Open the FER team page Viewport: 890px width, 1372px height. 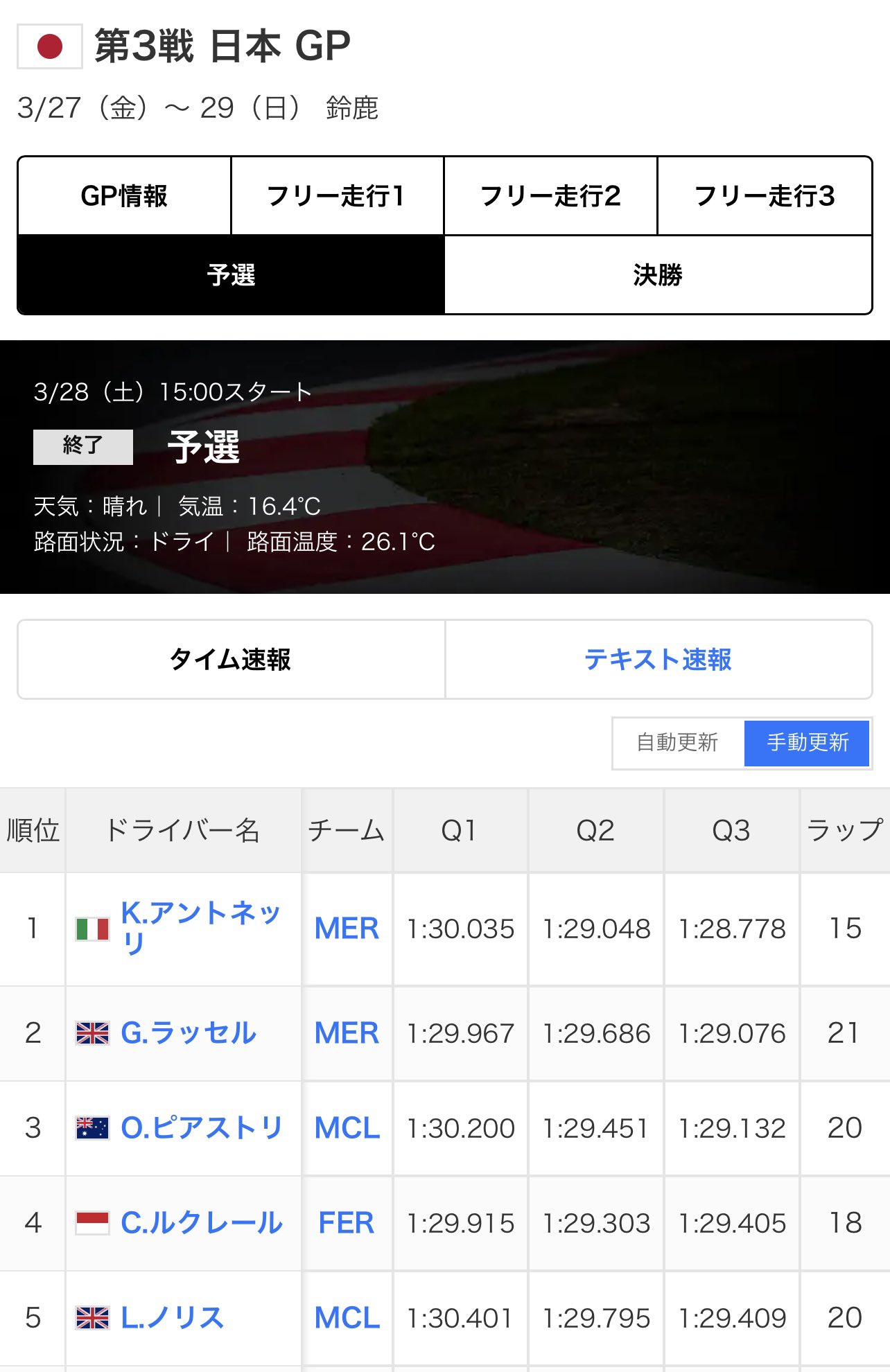(x=347, y=1222)
